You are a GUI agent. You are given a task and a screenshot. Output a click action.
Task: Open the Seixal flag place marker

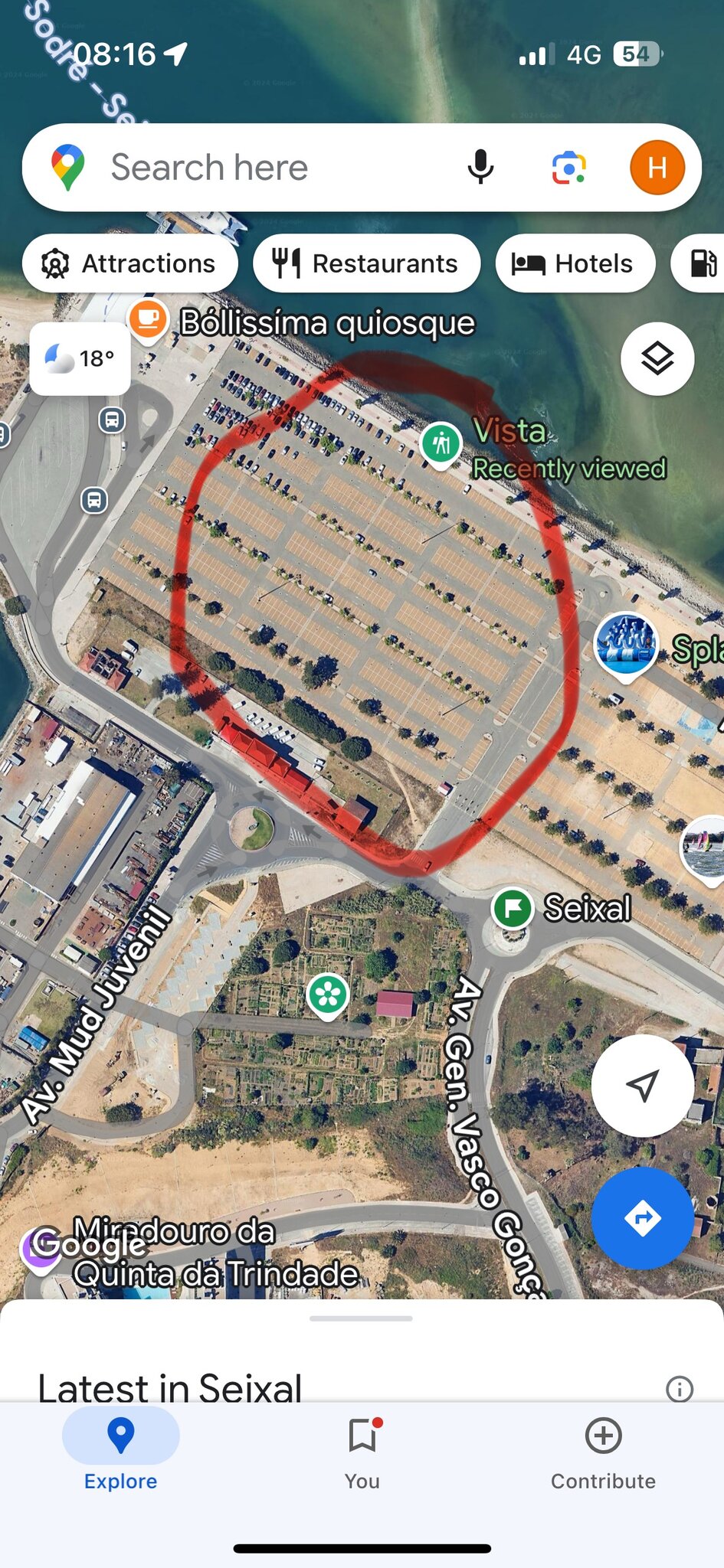513,908
